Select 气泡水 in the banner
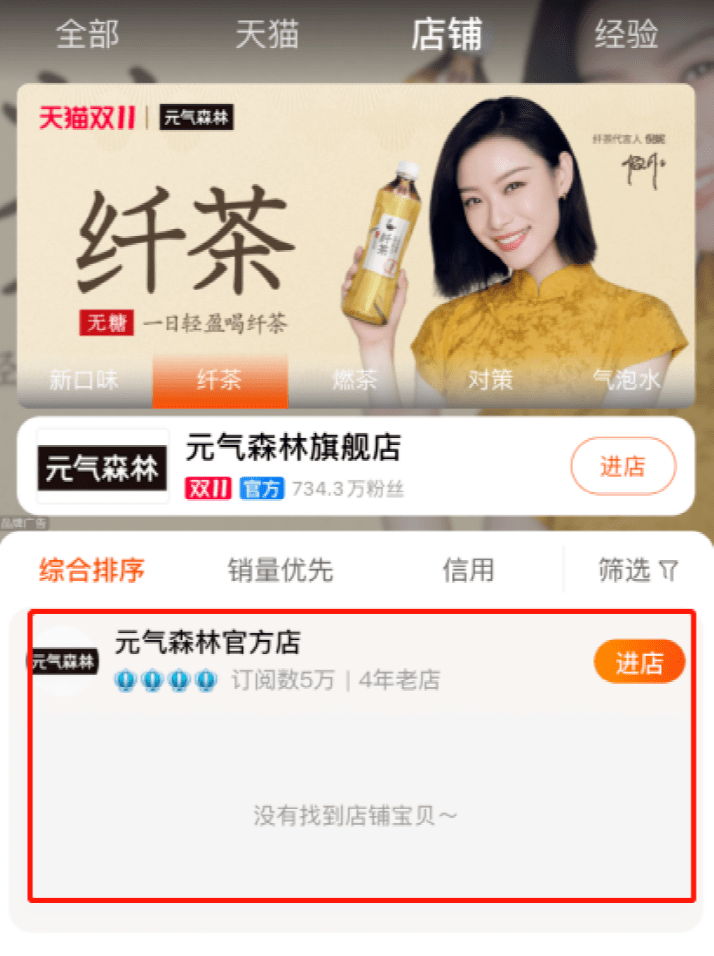This screenshot has width=714, height=956. (x=627, y=381)
